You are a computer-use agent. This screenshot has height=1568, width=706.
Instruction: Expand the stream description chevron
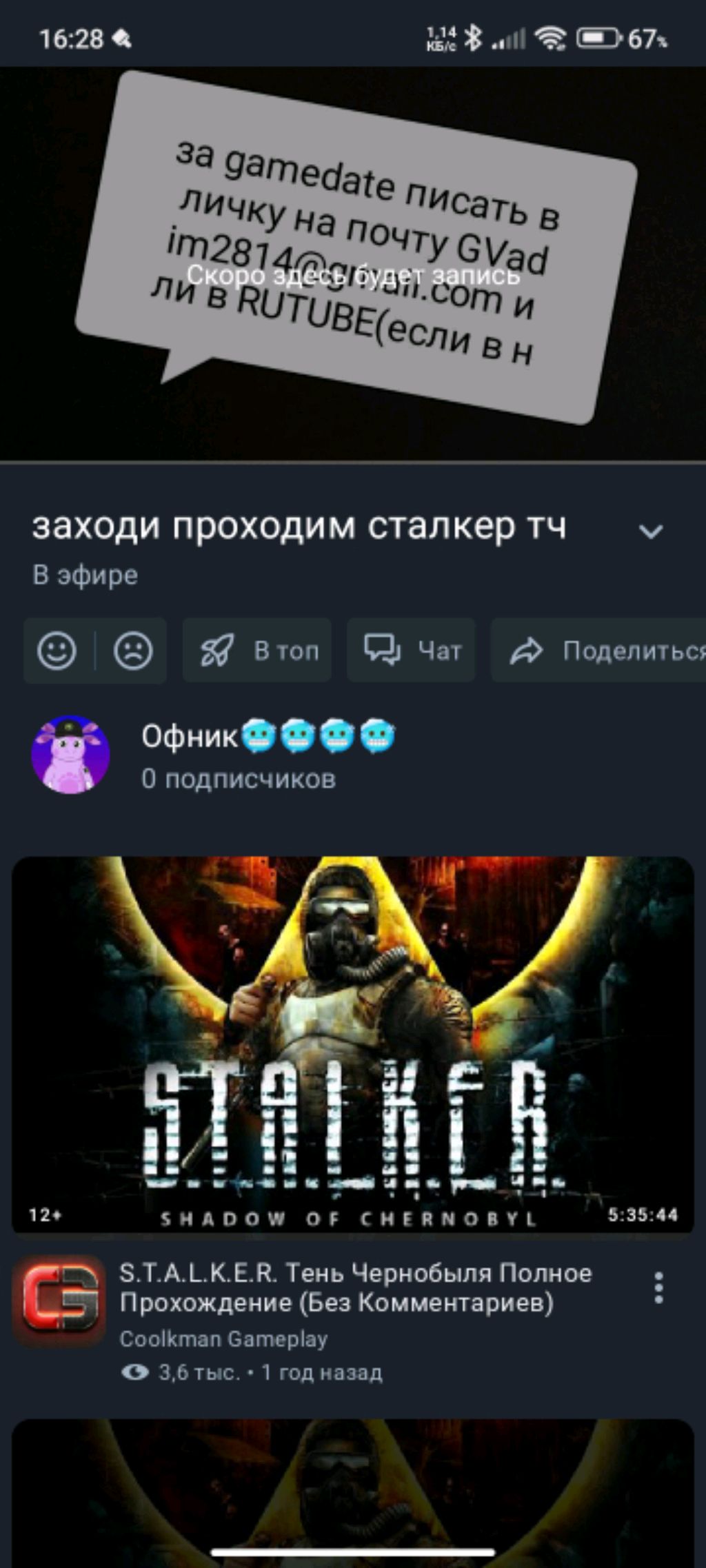coord(651,531)
